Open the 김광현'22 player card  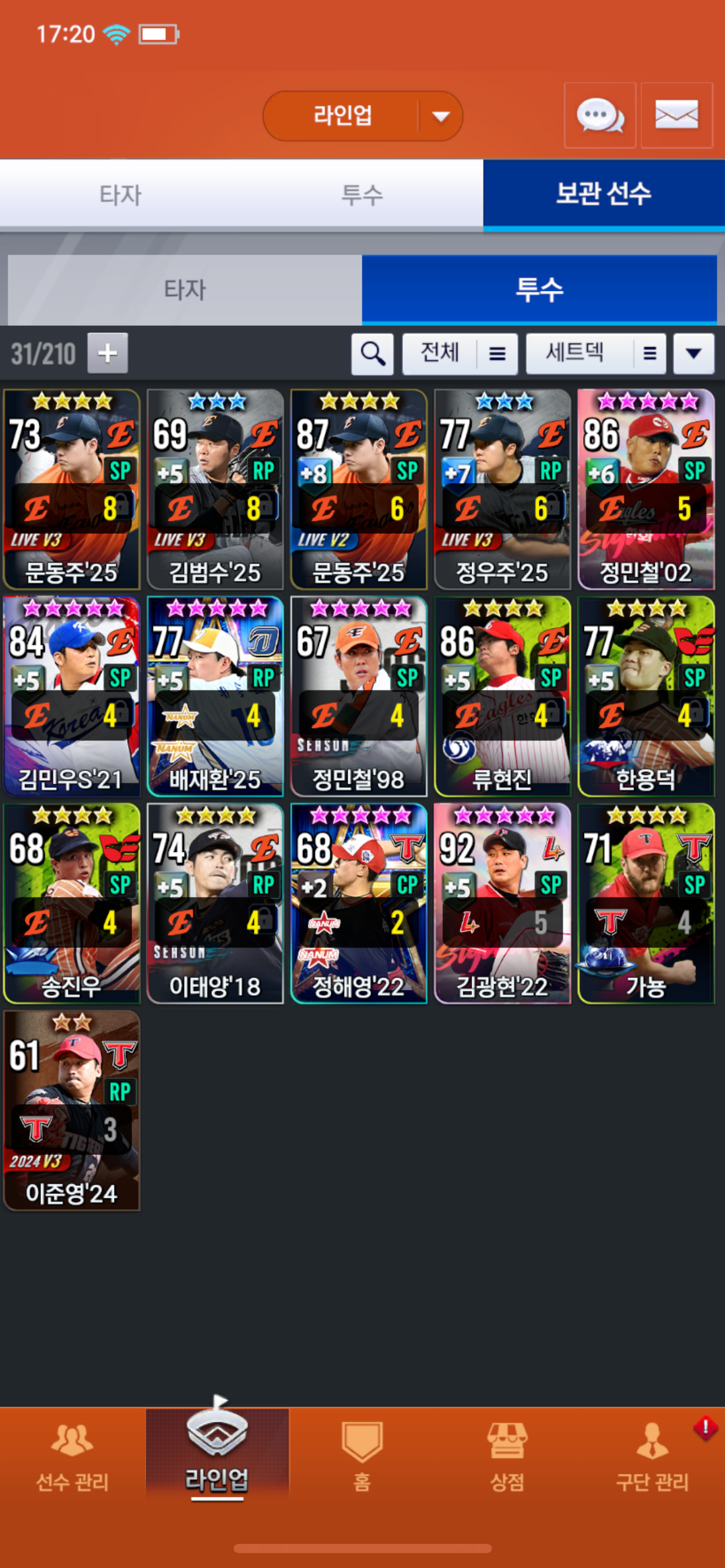tap(502, 903)
